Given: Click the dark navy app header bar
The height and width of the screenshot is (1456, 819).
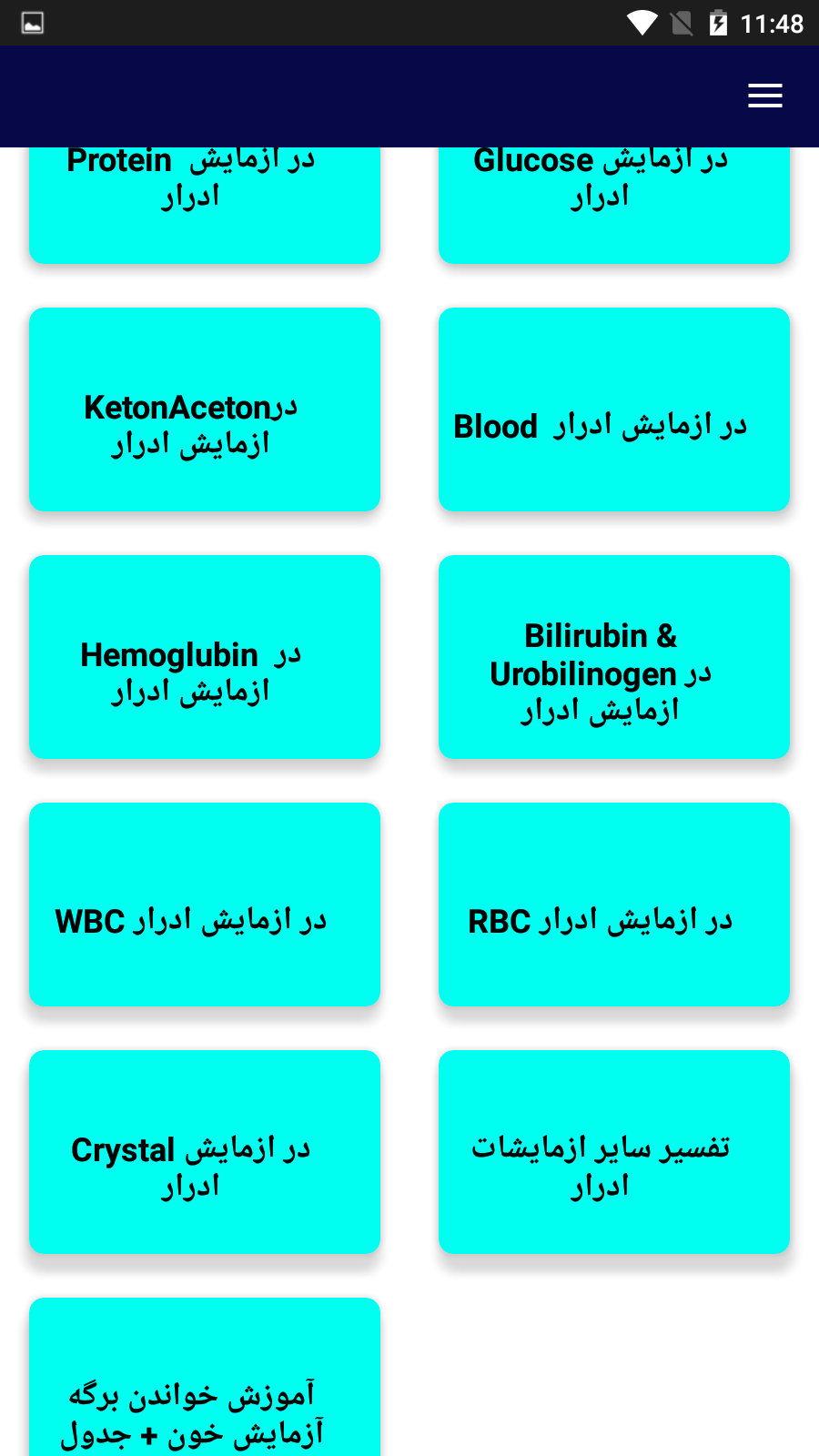Looking at the screenshot, I should pyautogui.click(x=409, y=96).
